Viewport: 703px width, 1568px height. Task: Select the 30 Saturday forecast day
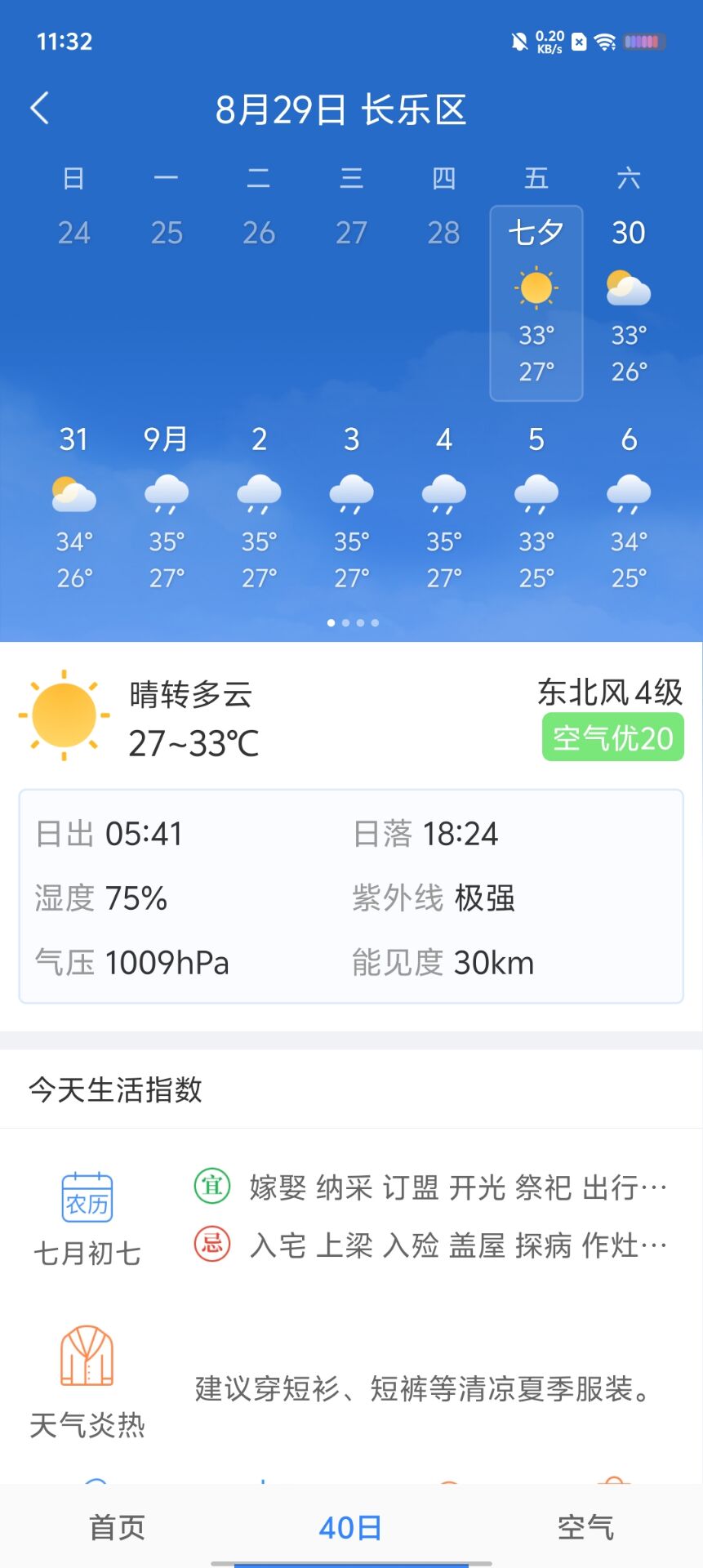629,302
